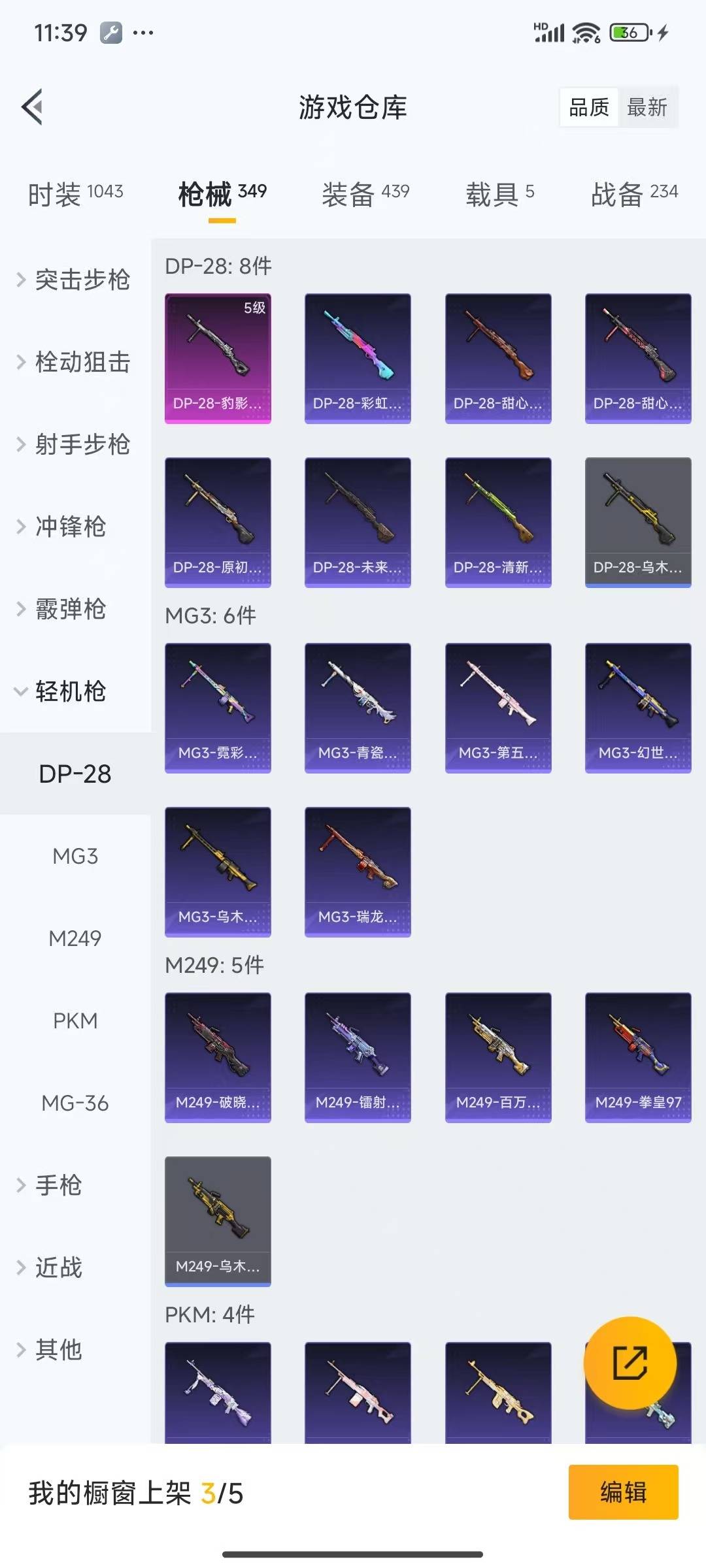This screenshot has width=706, height=1568.
Task: Switch to the 装备 tab
Action: coord(365,194)
